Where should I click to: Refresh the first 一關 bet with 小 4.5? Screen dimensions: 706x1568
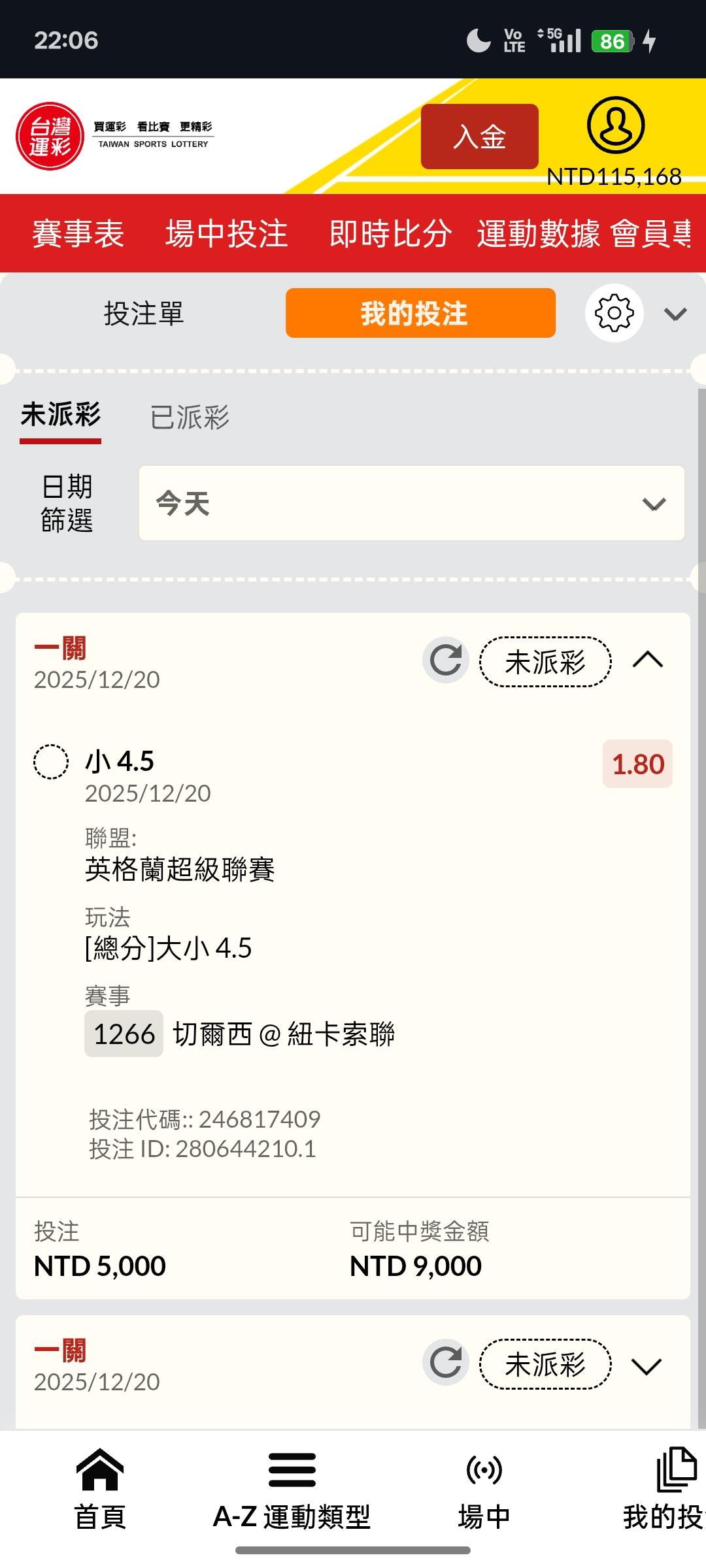[x=446, y=660]
